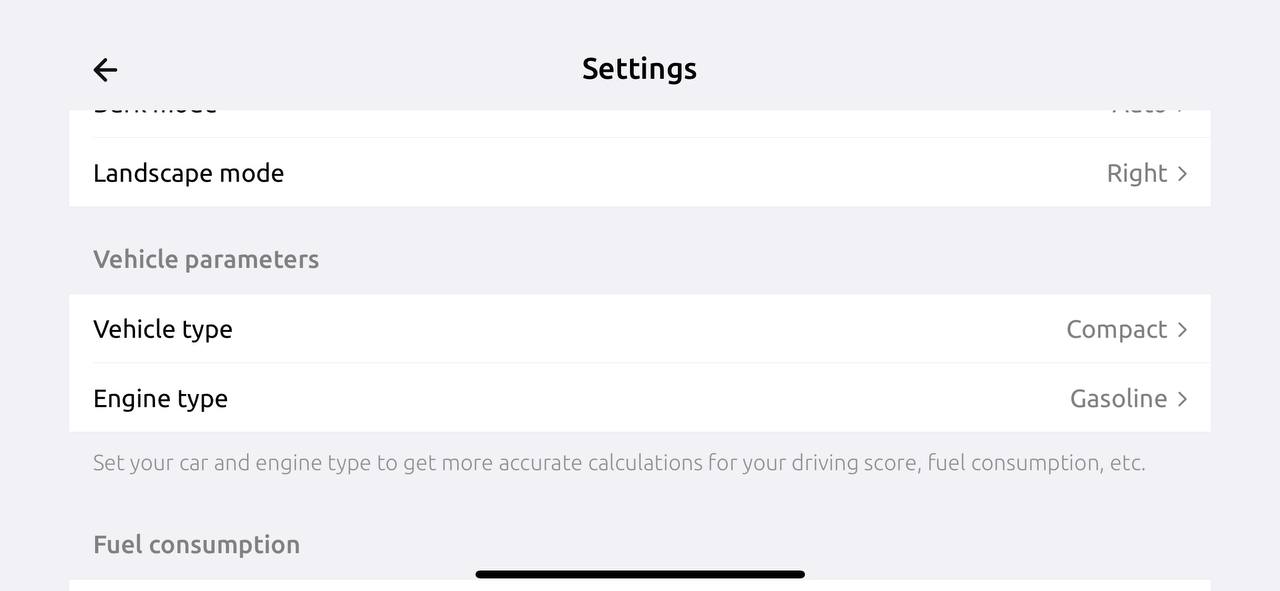Open Engine type options
Image resolution: width=1280 pixels, height=591 pixels.
(x=639, y=398)
